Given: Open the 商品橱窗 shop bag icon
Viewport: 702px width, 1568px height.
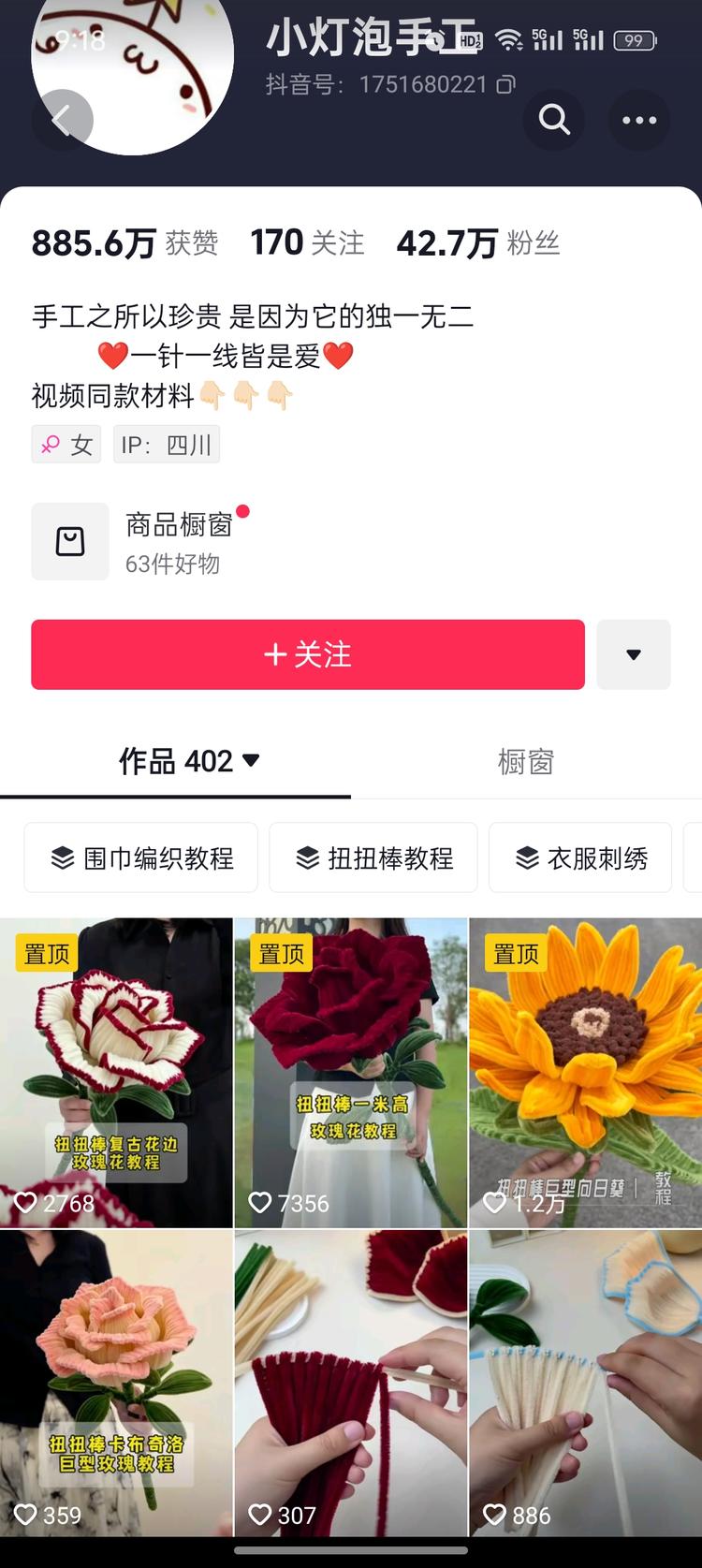Looking at the screenshot, I should tap(69, 541).
